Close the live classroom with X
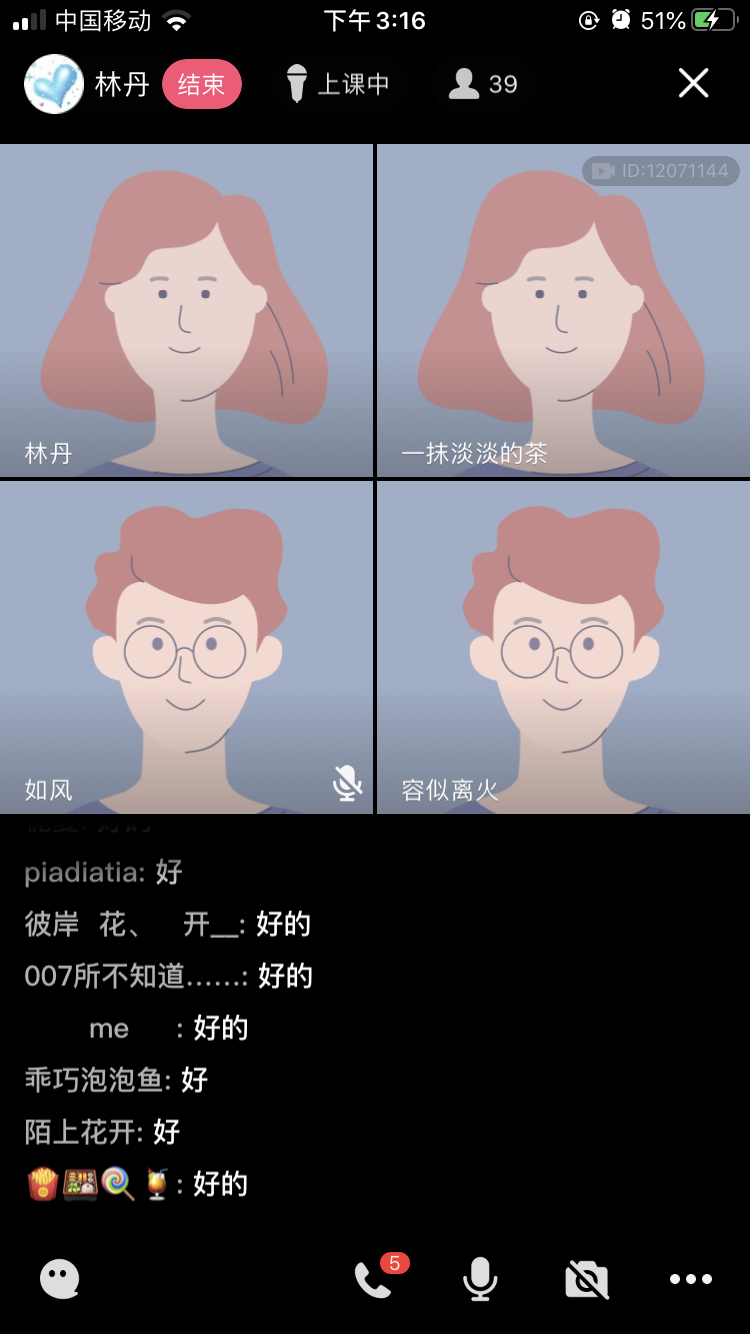The height and width of the screenshot is (1334, 750). click(693, 83)
